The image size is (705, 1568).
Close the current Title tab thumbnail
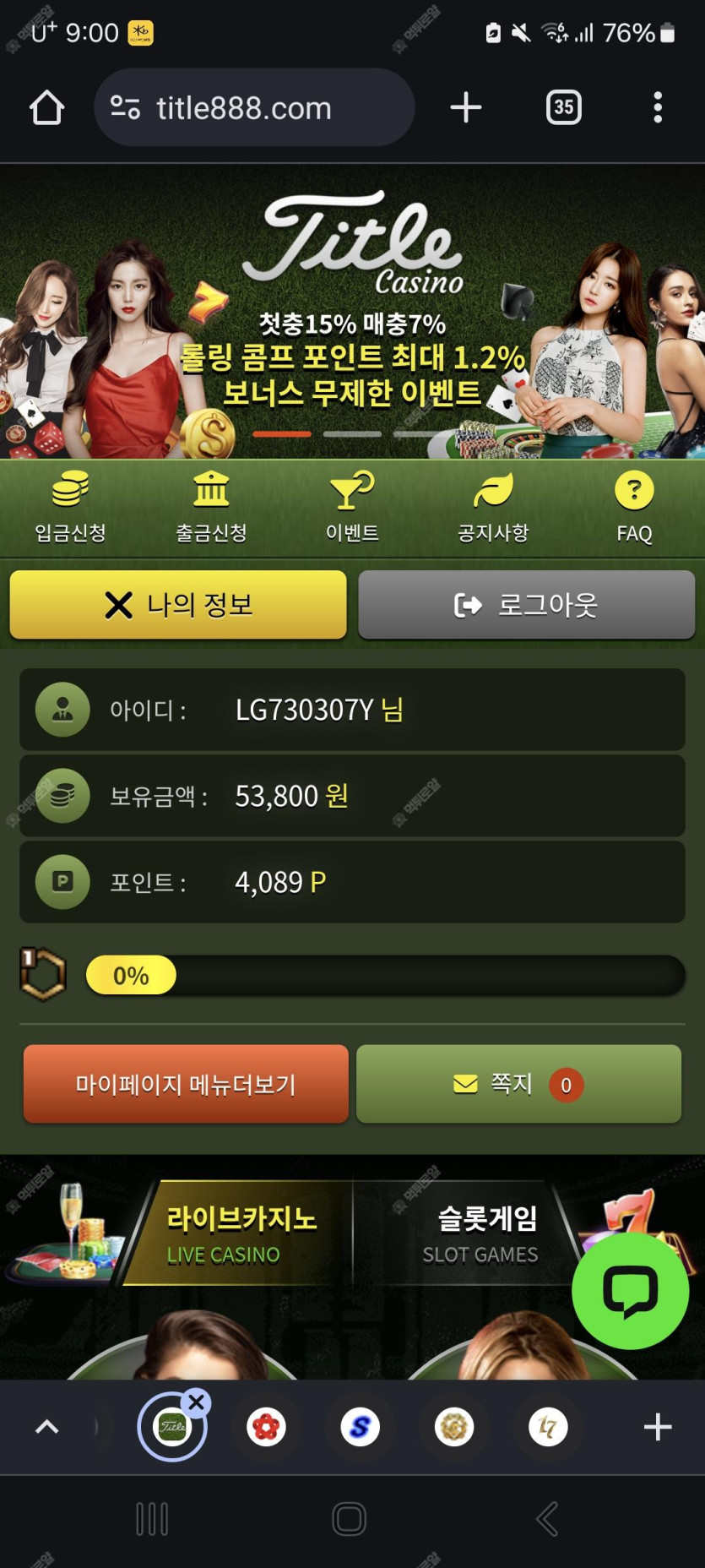point(197,1402)
